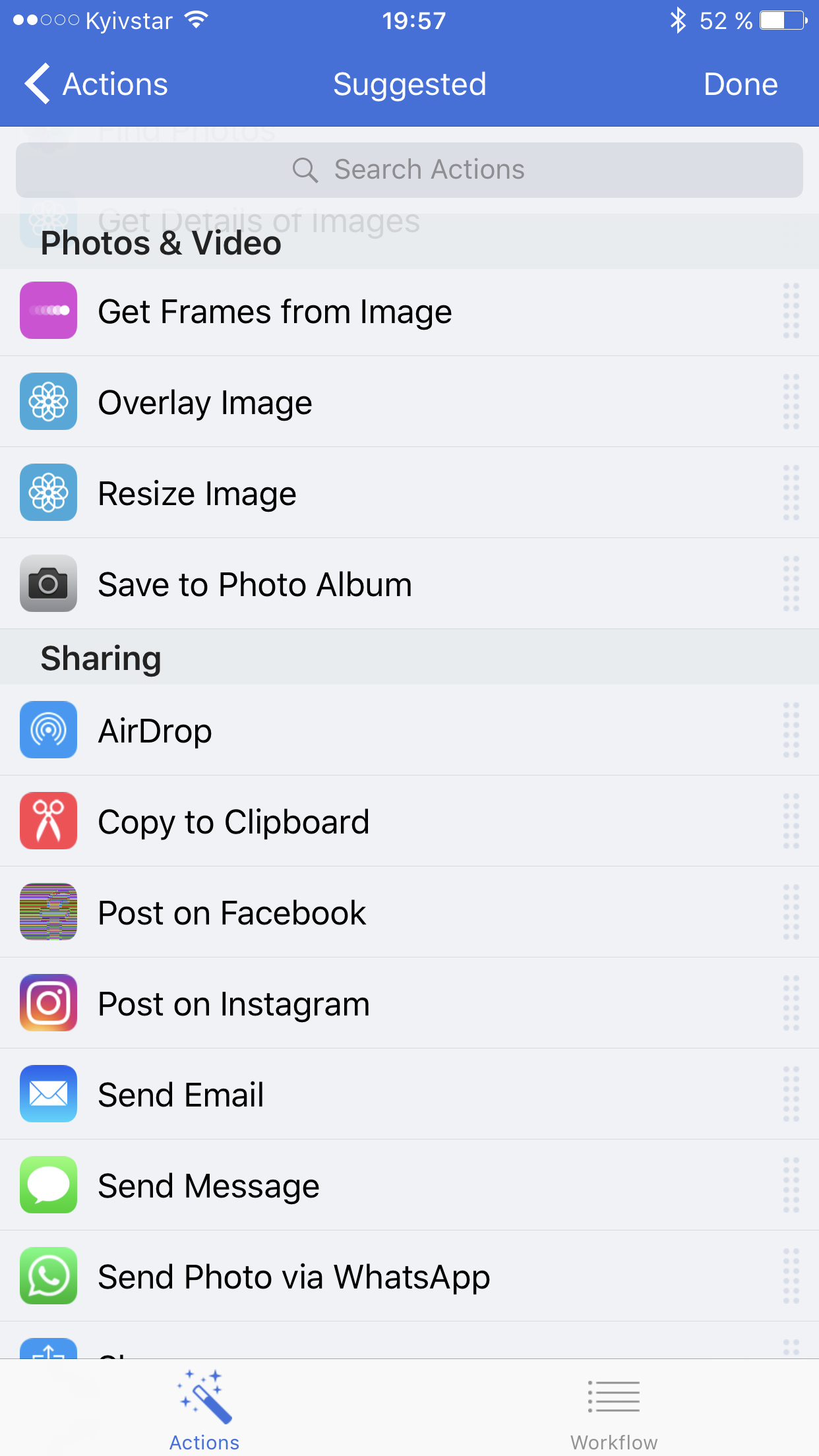The height and width of the screenshot is (1456, 819).
Task: Choose the Overlay Image action
Action: (x=409, y=402)
